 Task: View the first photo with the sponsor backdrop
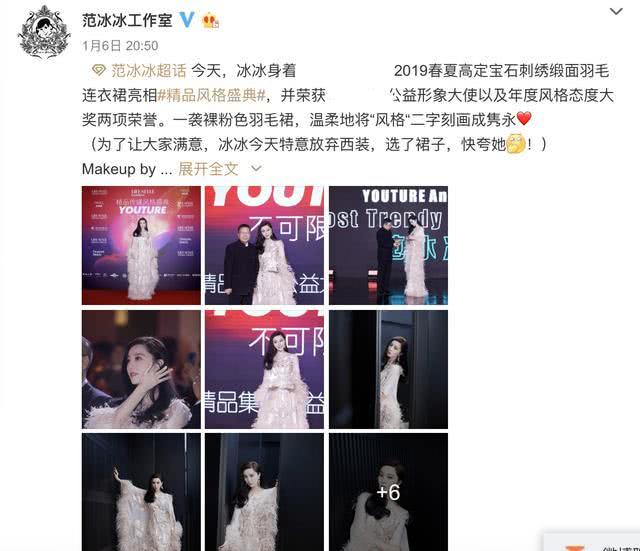pyautogui.click(x=141, y=245)
